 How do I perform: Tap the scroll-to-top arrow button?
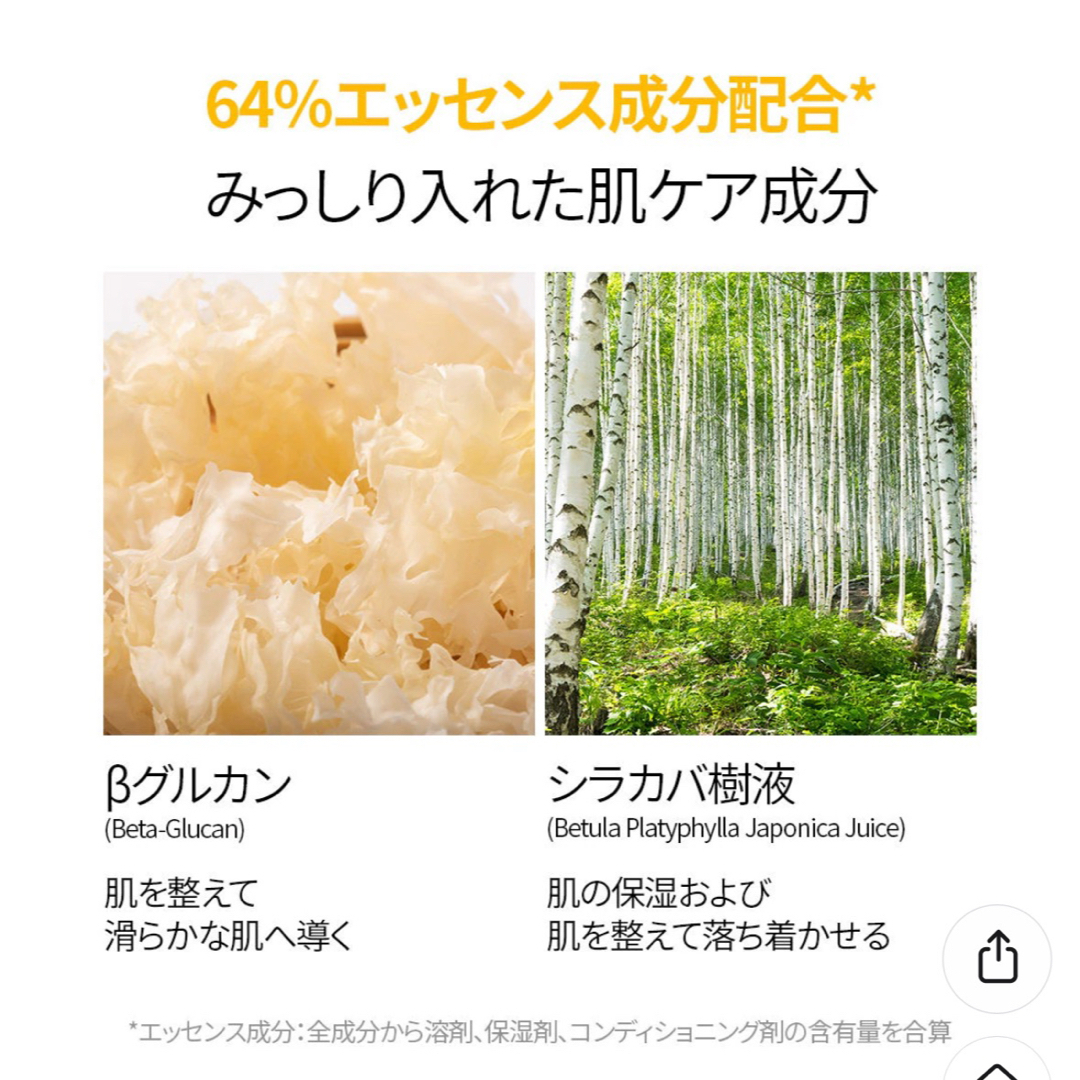point(996,1066)
